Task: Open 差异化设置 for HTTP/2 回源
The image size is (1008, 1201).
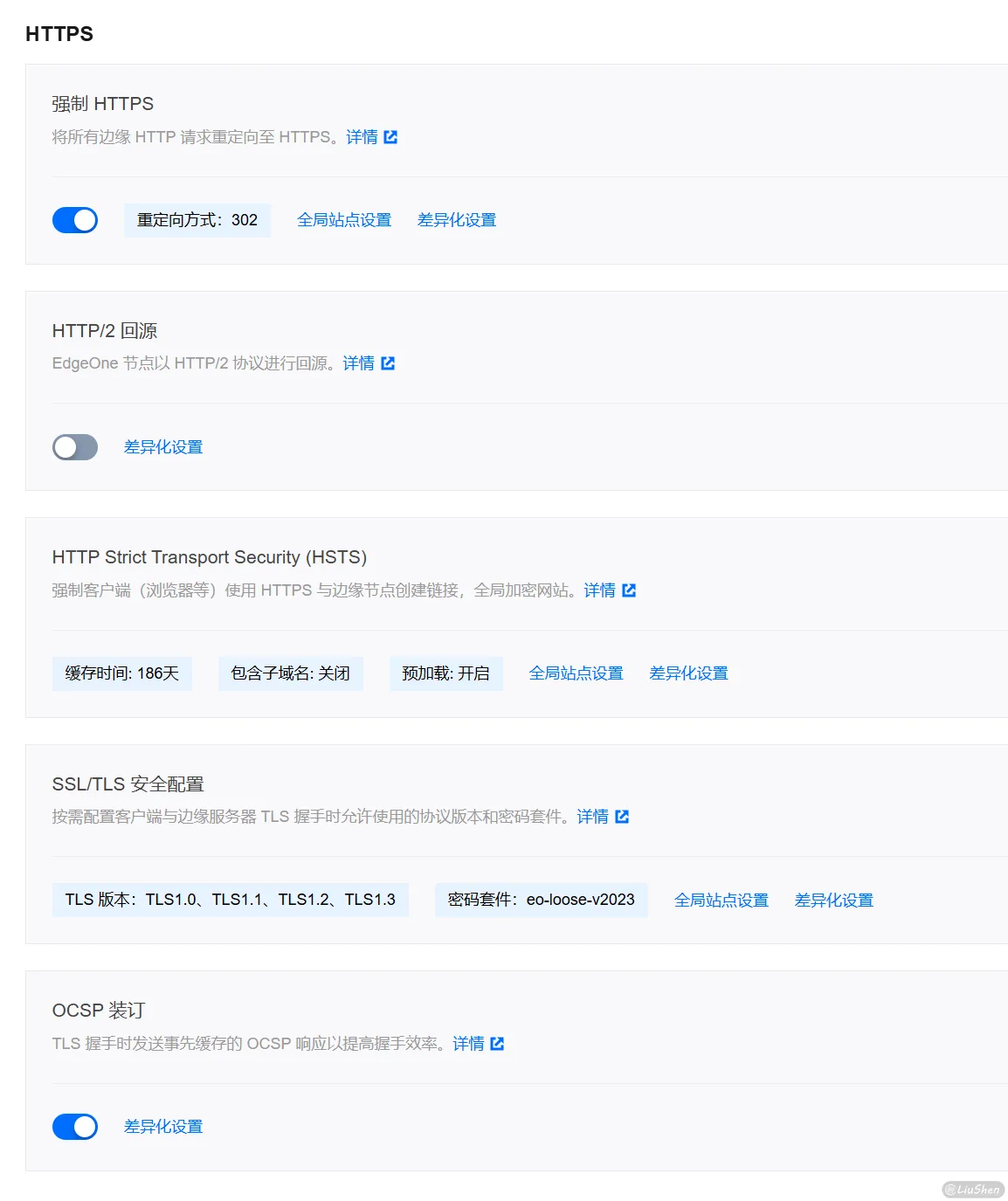Action: 162,446
